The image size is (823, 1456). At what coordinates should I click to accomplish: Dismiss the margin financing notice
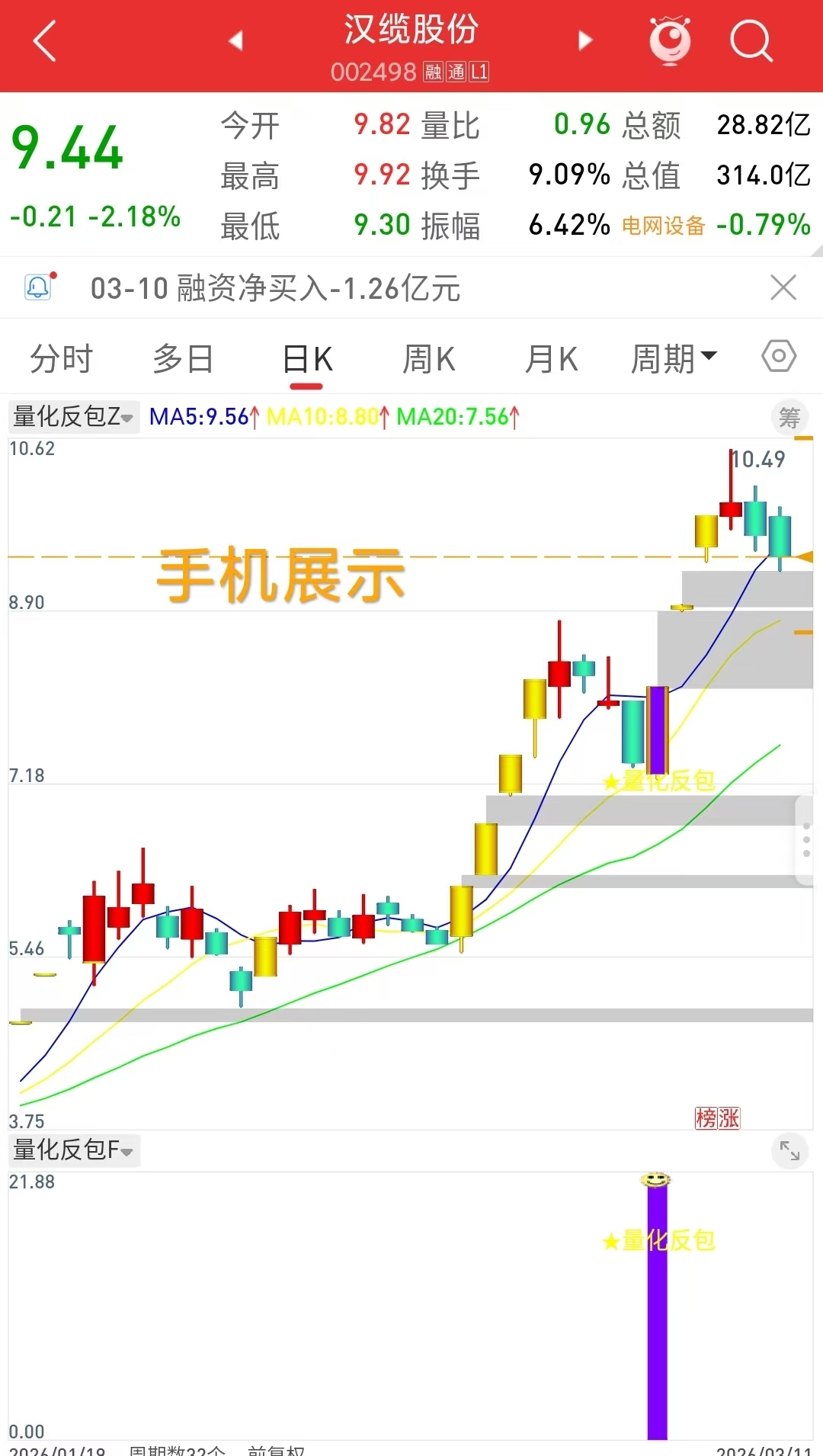(x=783, y=288)
